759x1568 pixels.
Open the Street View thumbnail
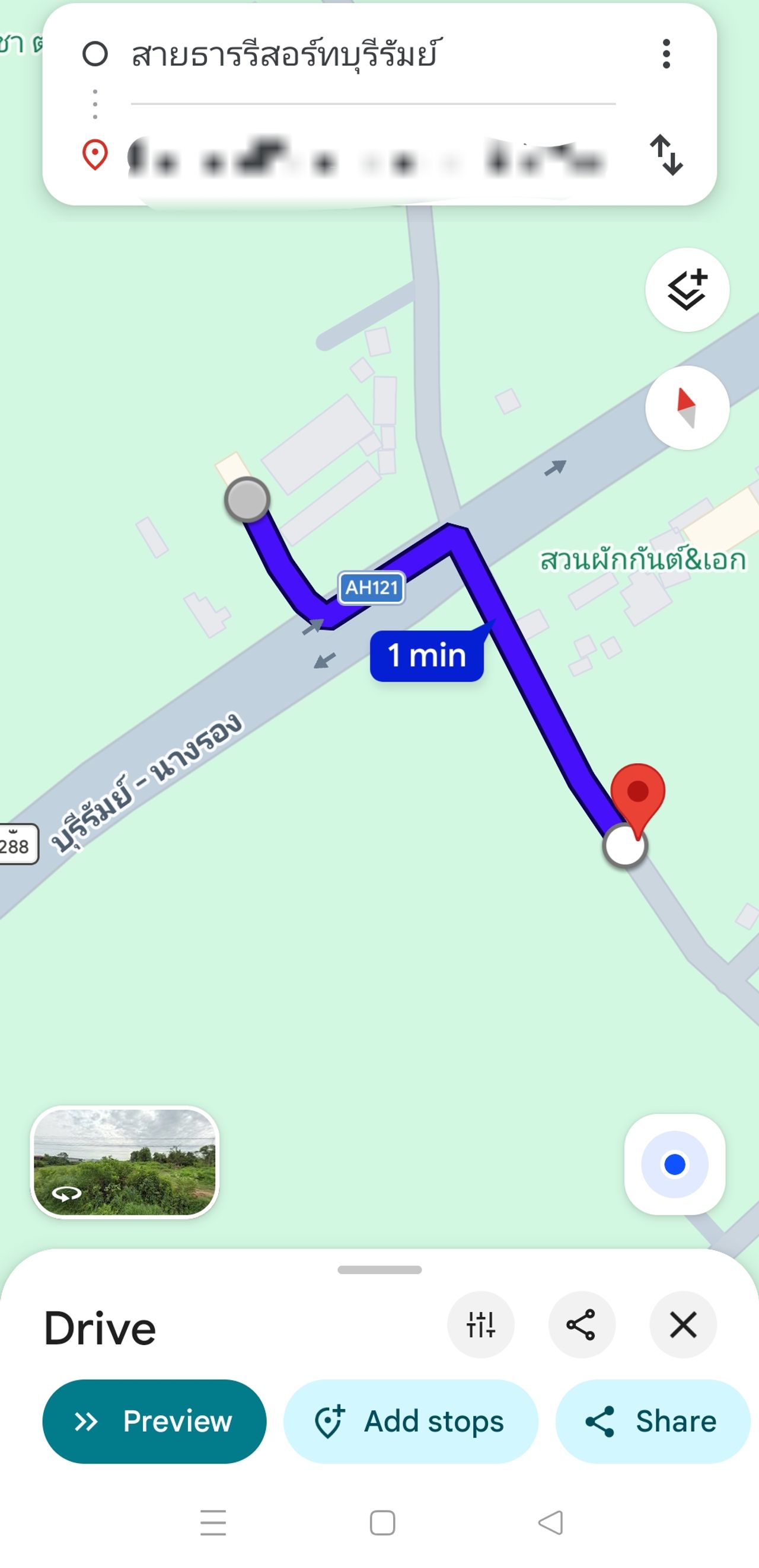click(x=125, y=1162)
